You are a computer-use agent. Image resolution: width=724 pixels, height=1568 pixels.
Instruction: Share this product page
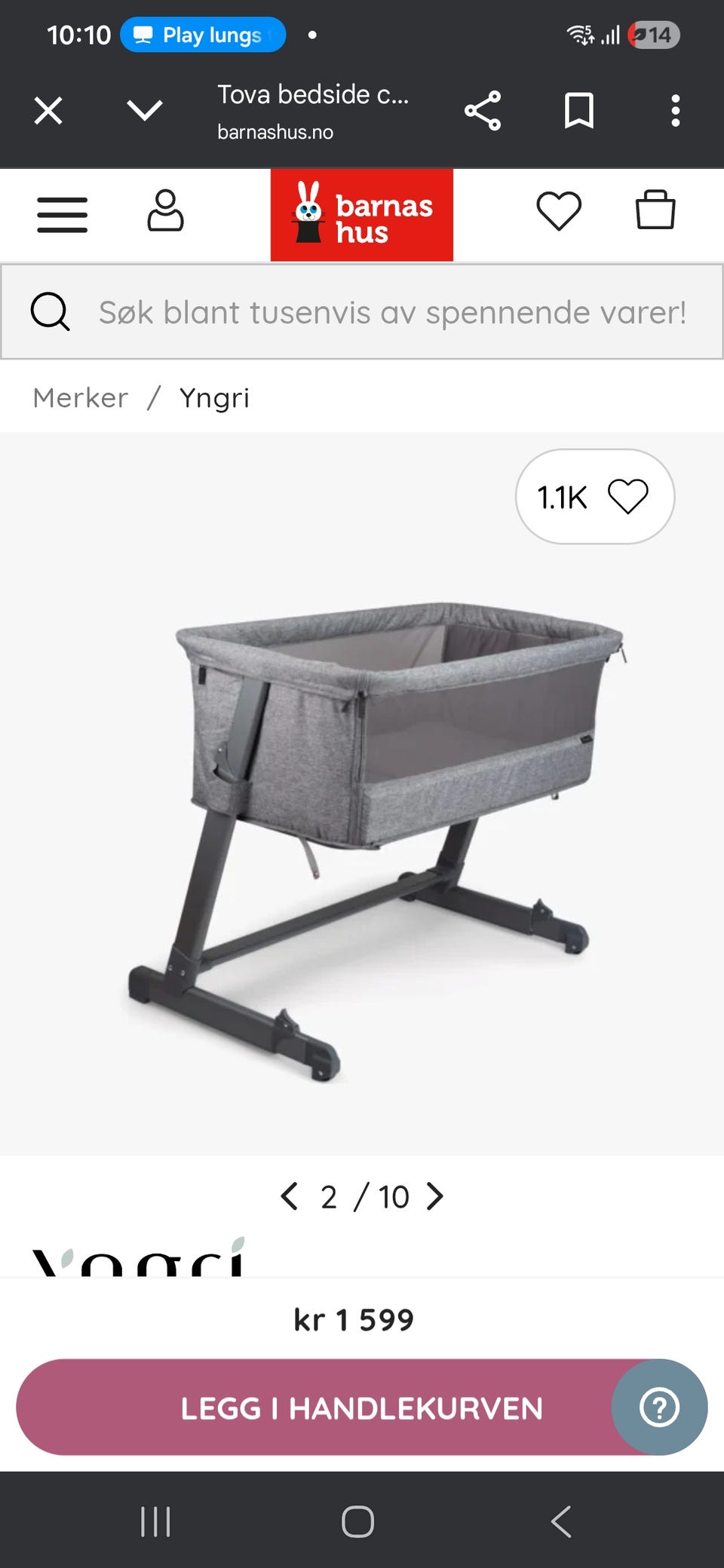click(x=483, y=112)
